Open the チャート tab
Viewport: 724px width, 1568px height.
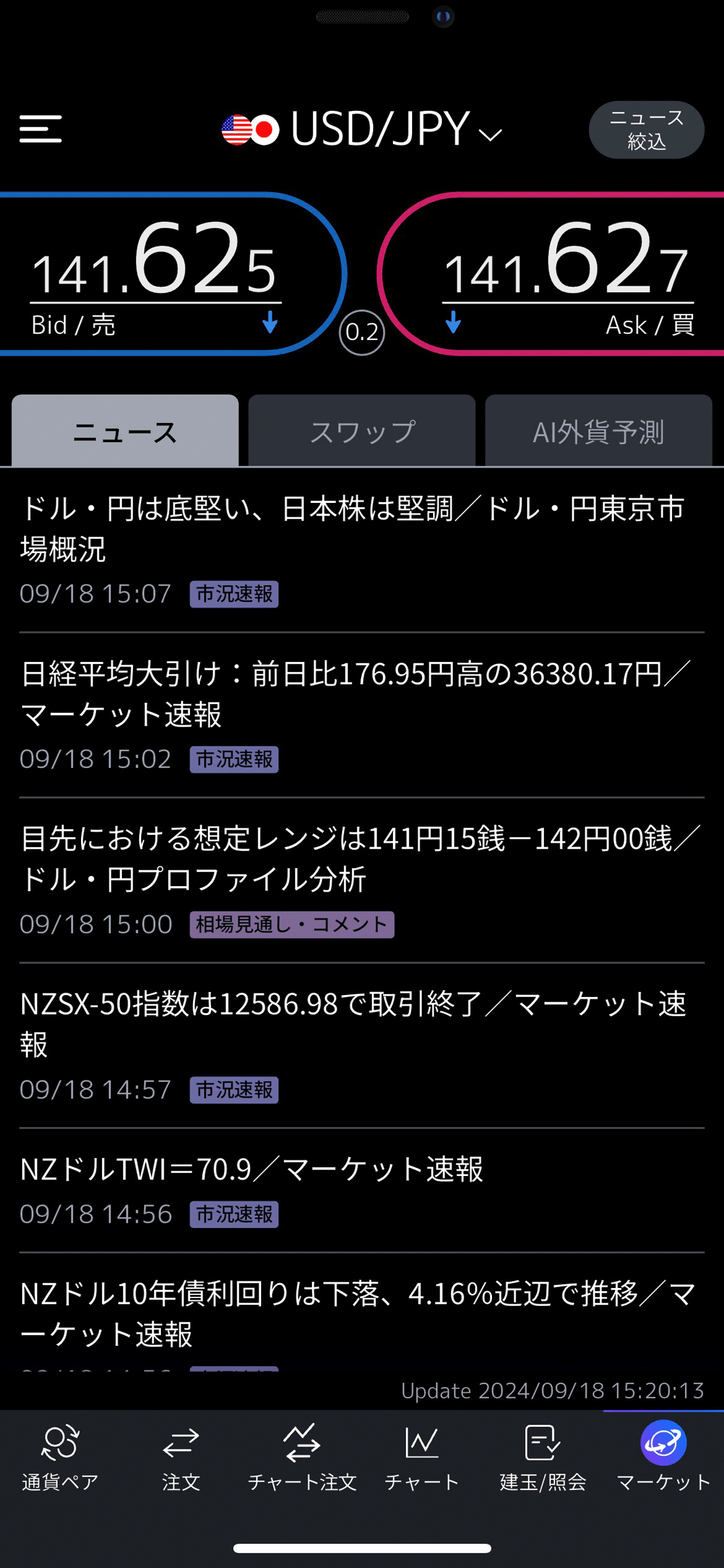tap(421, 1457)
